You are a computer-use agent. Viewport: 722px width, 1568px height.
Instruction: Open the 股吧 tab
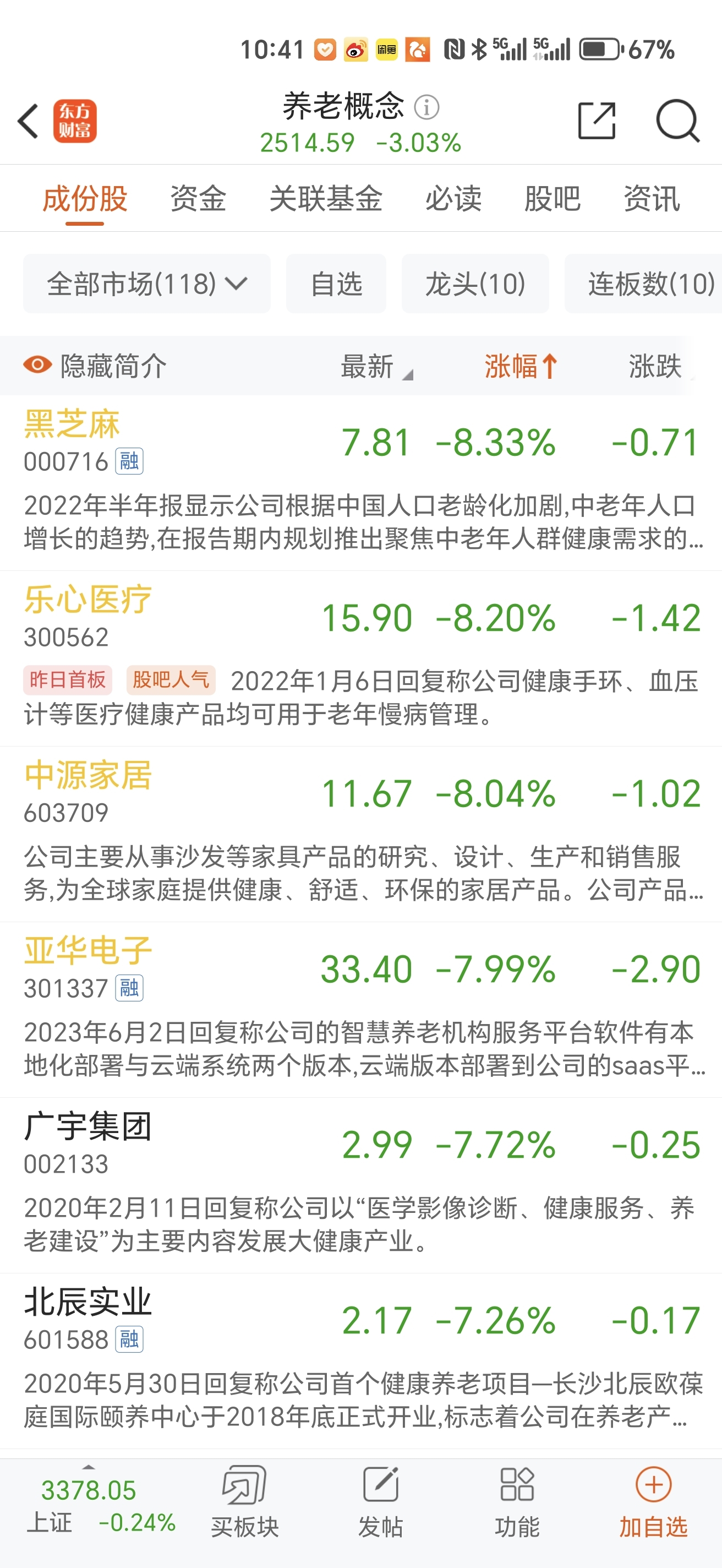click(553, 198)
